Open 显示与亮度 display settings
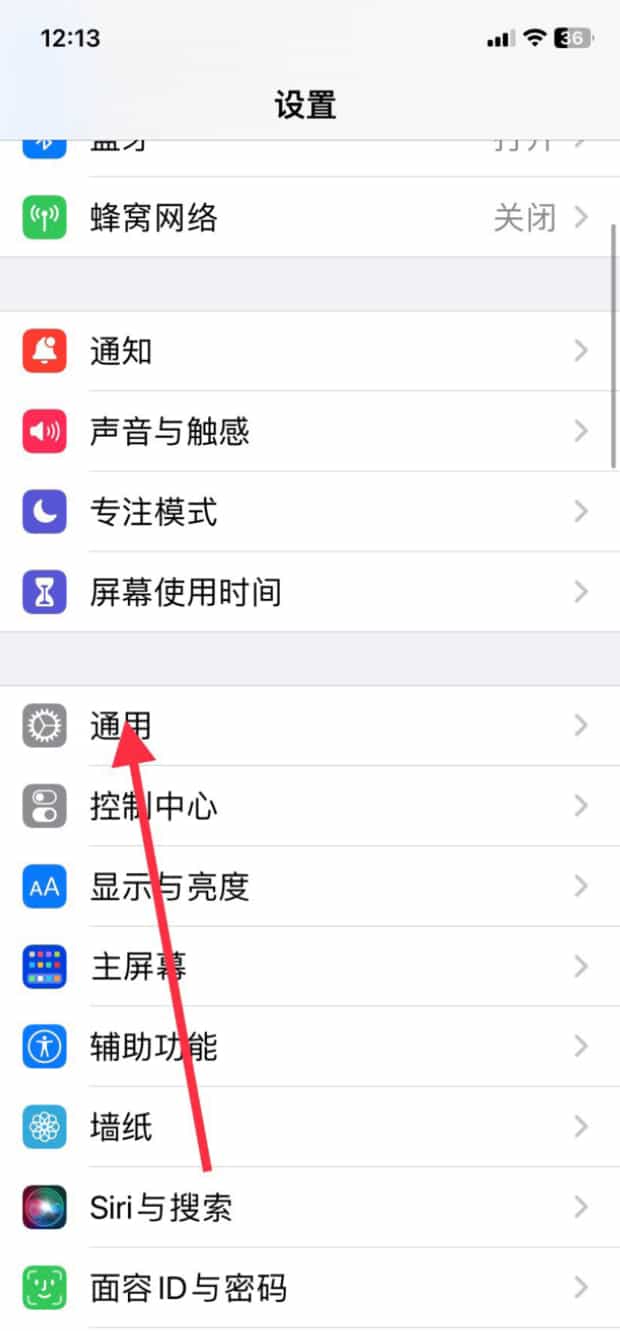The width and height of the screenshot is (620, 1331). (310, 886)
